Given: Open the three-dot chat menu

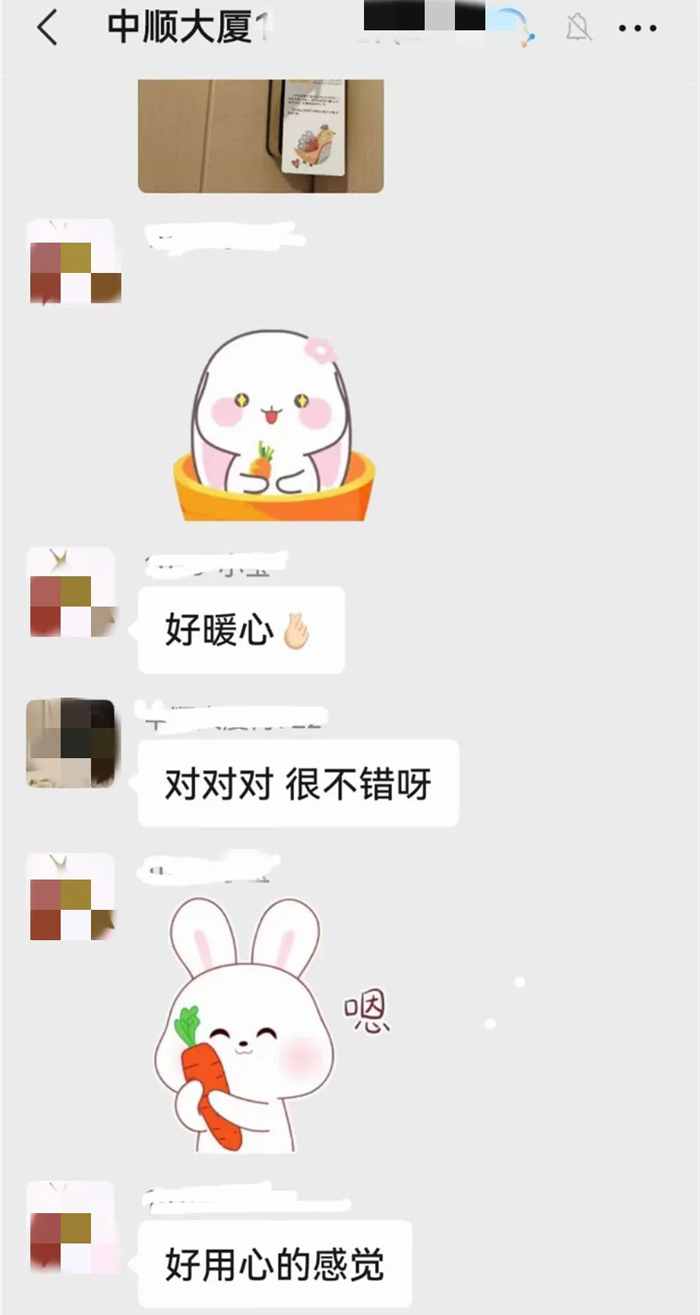Looking at the screenshot, I should tap(637, 29).
